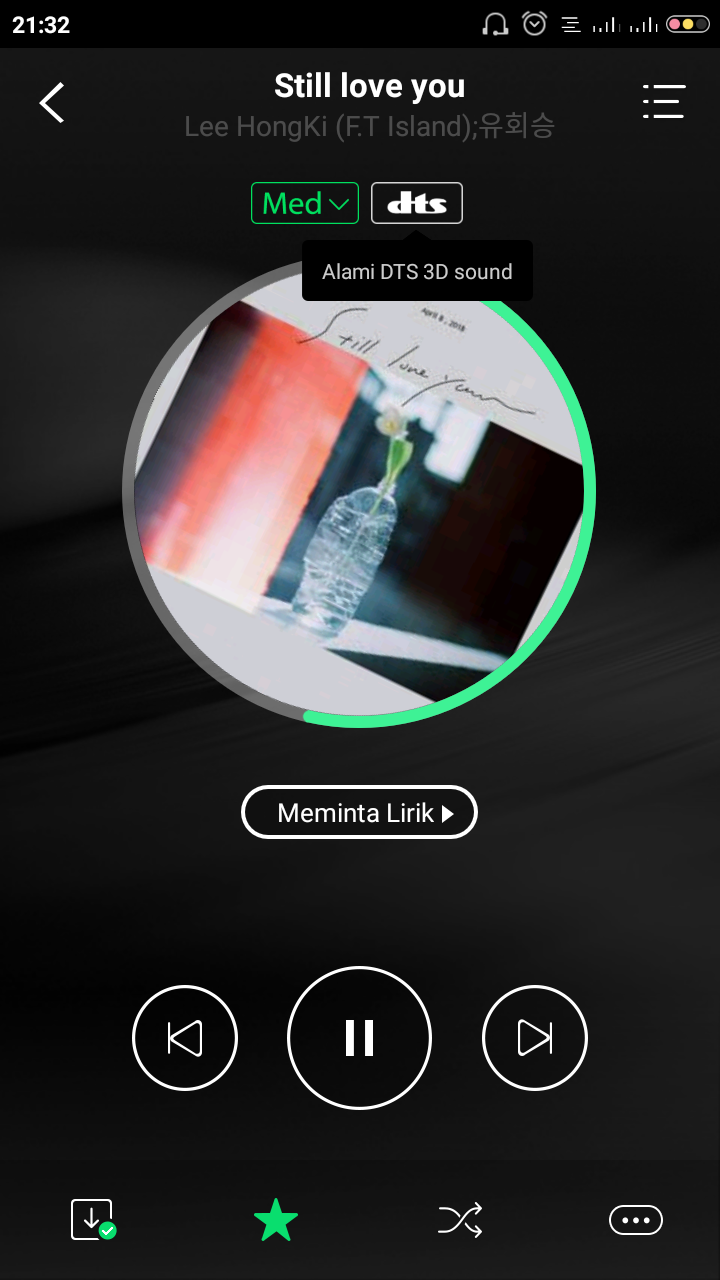This screenshot has width=720, height=1280.
Task: Enable DTS 3D sound
Action: point(416,203)
